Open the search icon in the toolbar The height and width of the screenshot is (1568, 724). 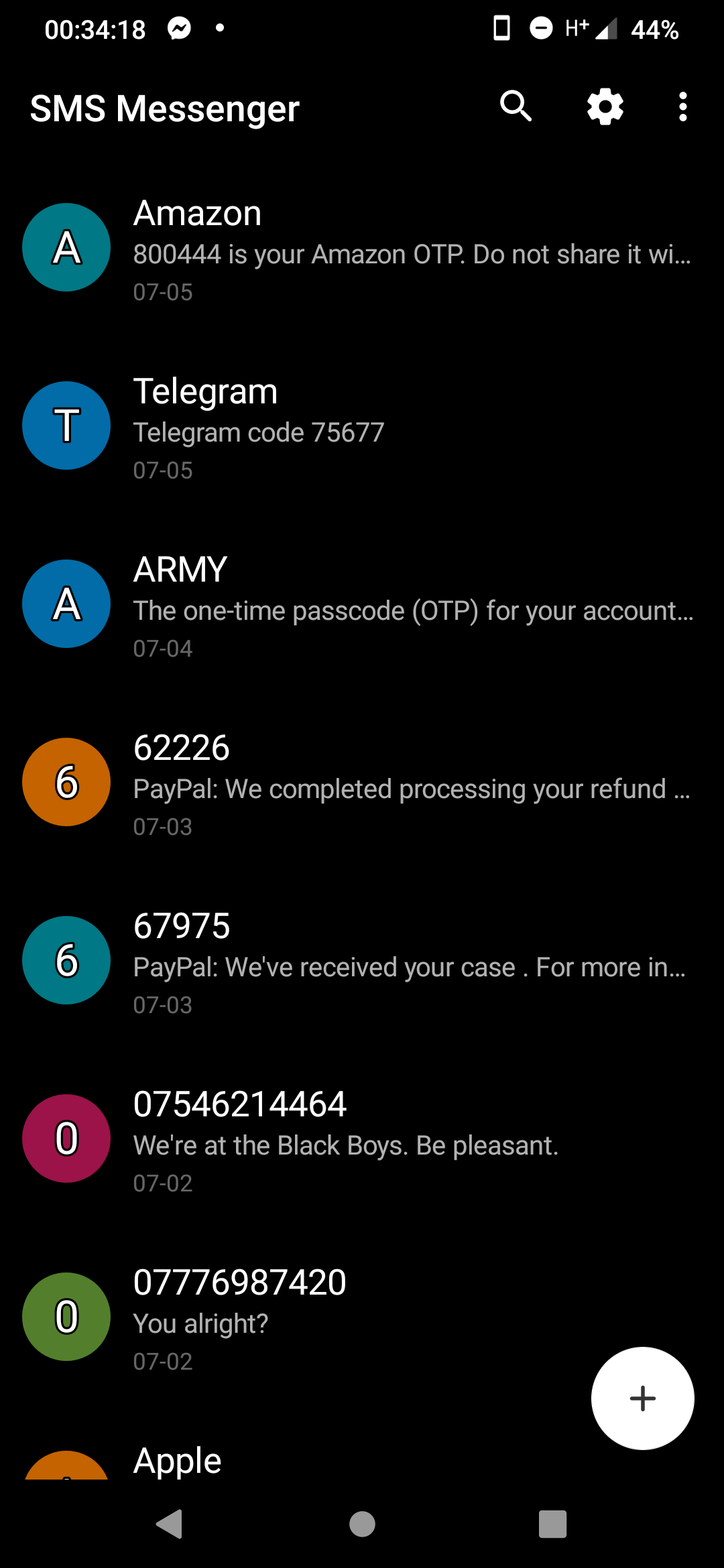click(x=515, y=107)
